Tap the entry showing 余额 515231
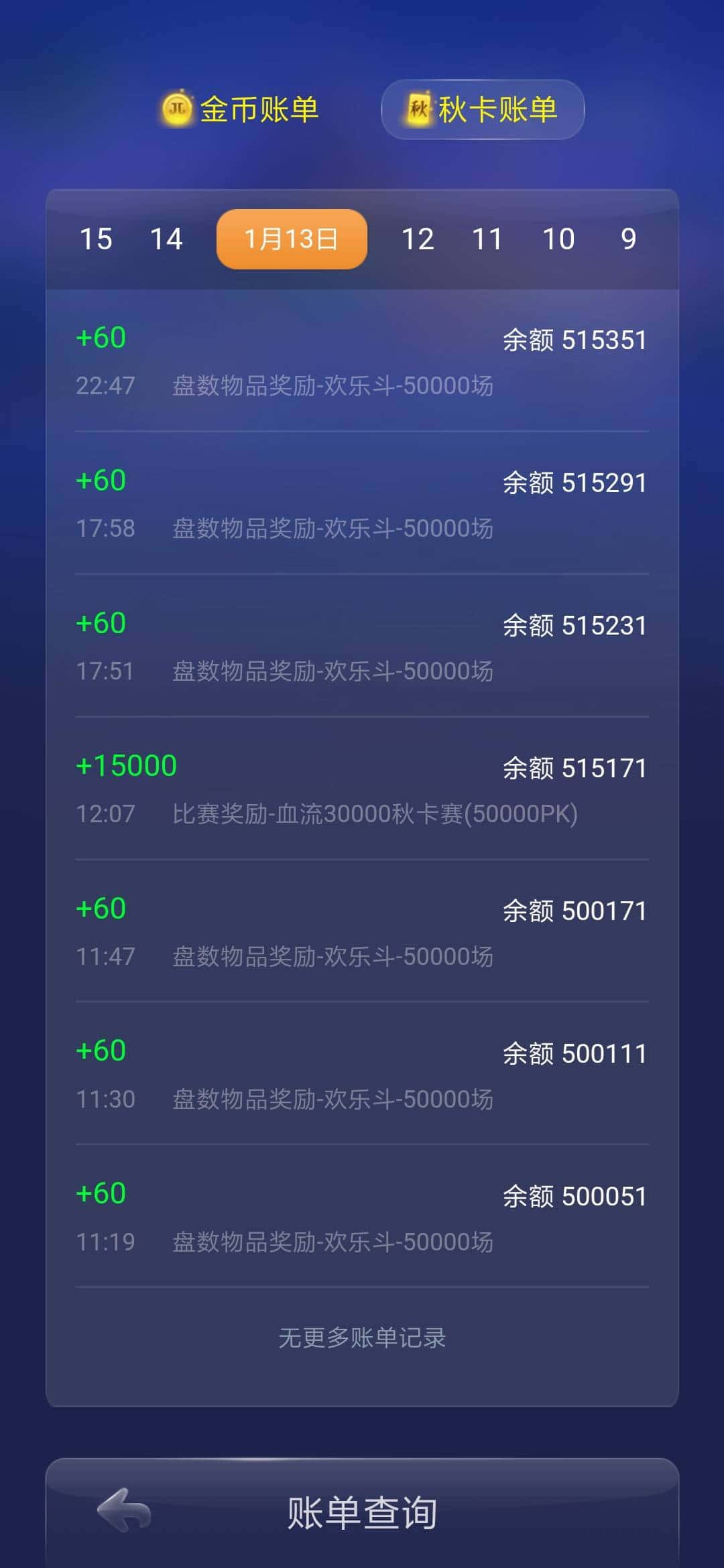The height and width of the screenshot is (1568, 724). [362, 647]
